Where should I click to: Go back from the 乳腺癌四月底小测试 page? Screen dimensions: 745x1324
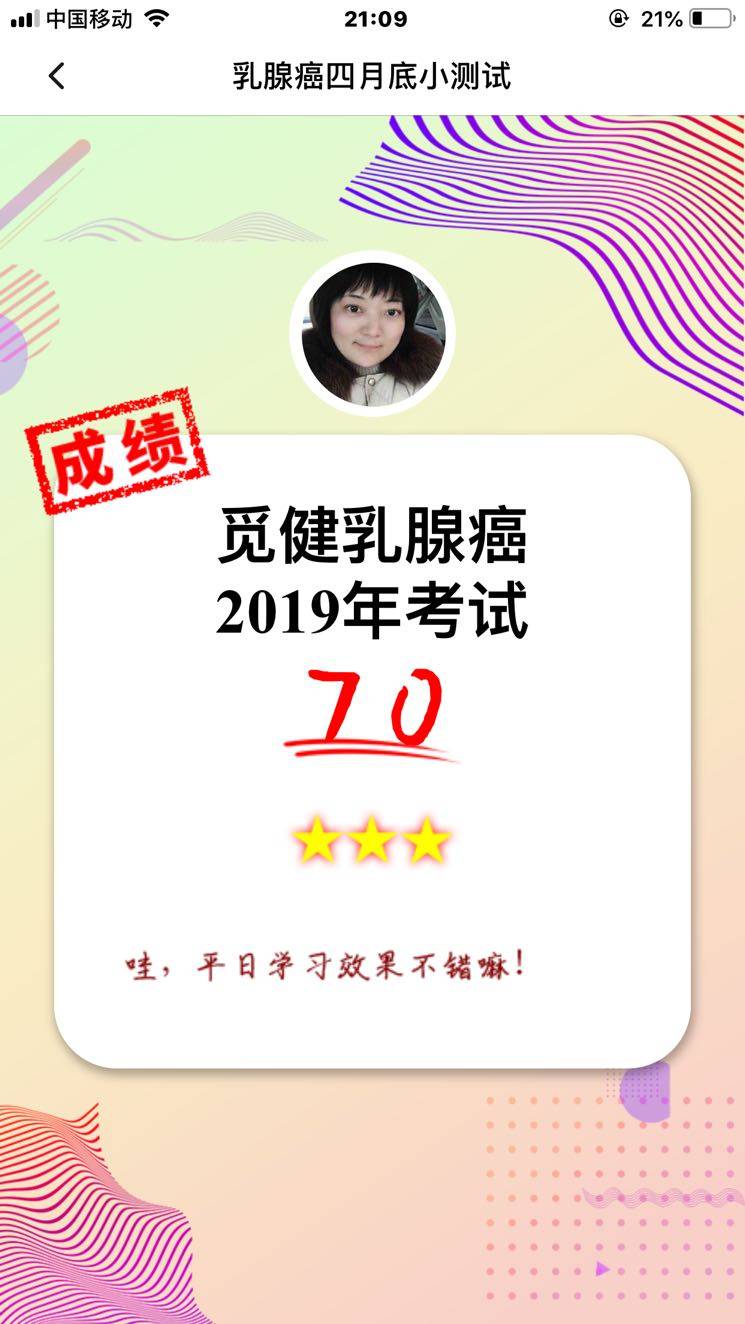tap(56, 76)
